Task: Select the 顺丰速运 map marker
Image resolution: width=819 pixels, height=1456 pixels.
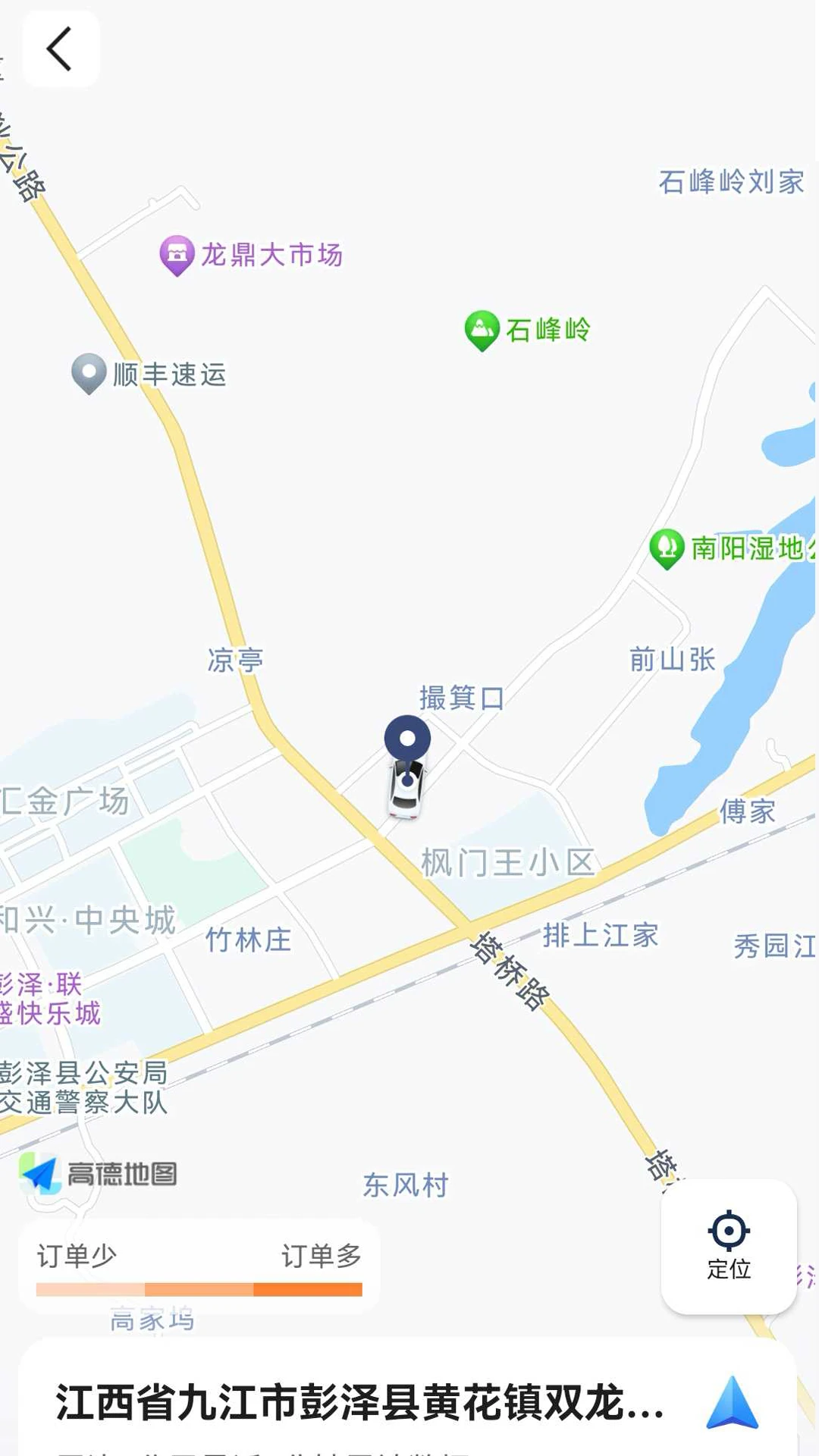Action: (x=89, y=373)
